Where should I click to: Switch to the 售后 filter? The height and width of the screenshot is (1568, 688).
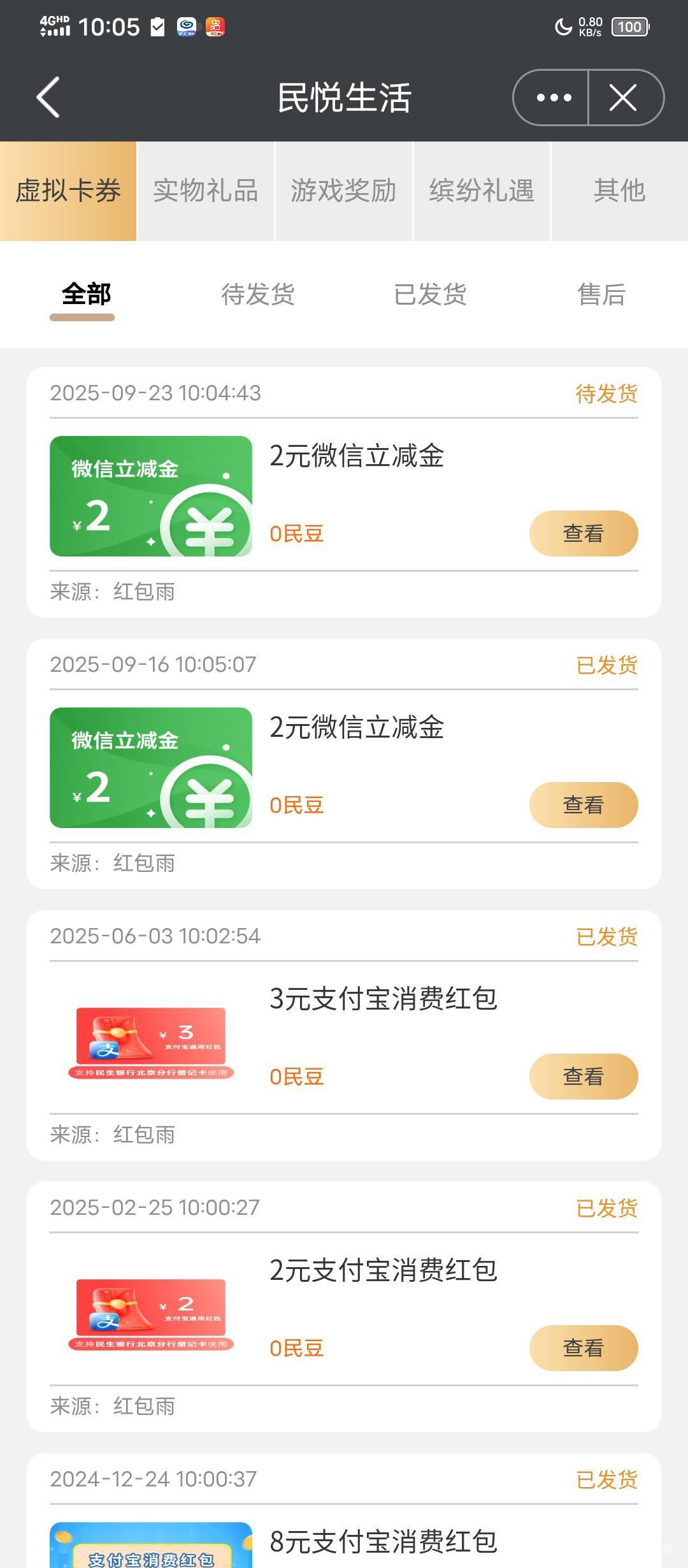pos(601,294)
